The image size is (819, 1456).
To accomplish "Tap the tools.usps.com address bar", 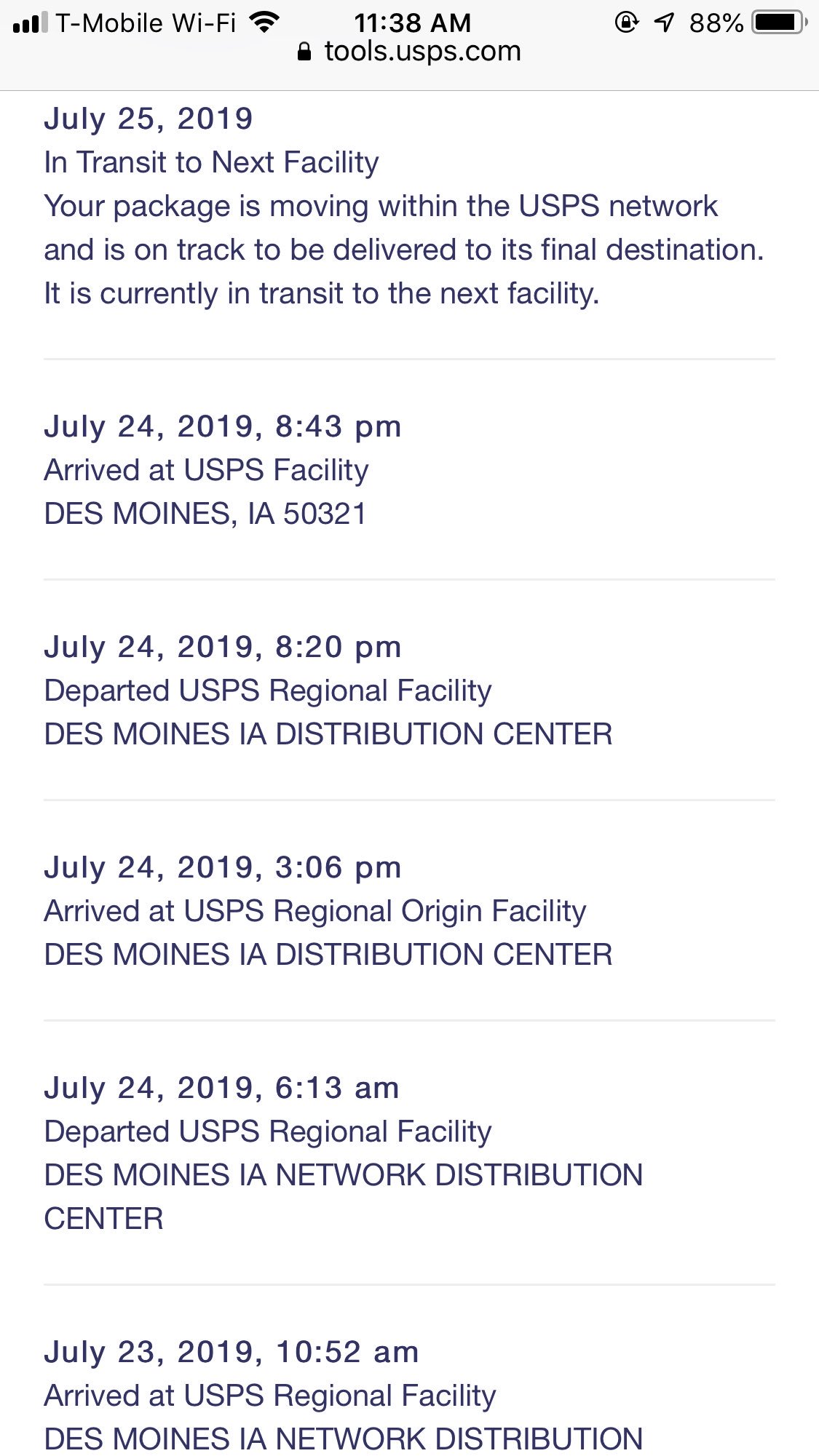I will (410, 52).
